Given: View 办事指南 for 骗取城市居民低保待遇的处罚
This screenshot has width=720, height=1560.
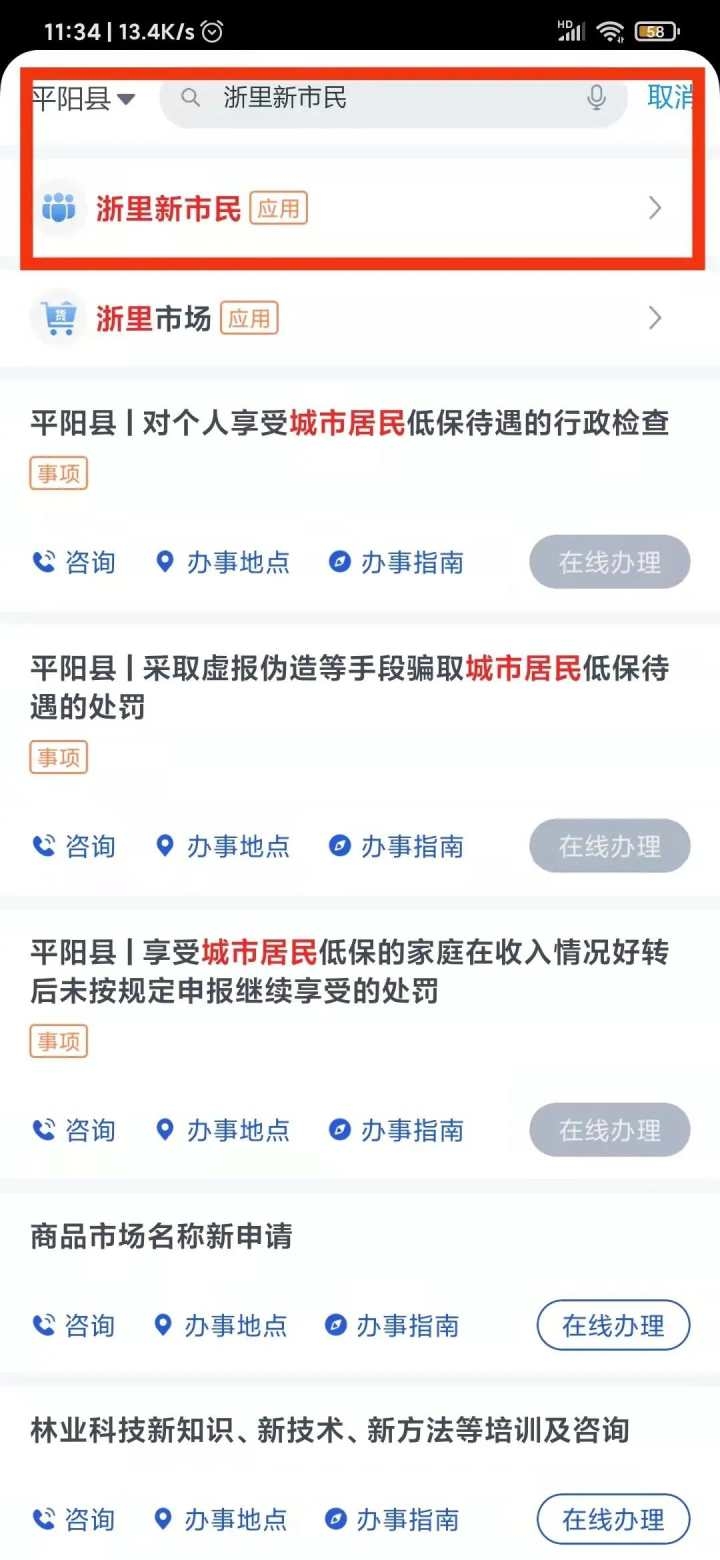Looking at the screenshot, I should click(x=396, y=846).
